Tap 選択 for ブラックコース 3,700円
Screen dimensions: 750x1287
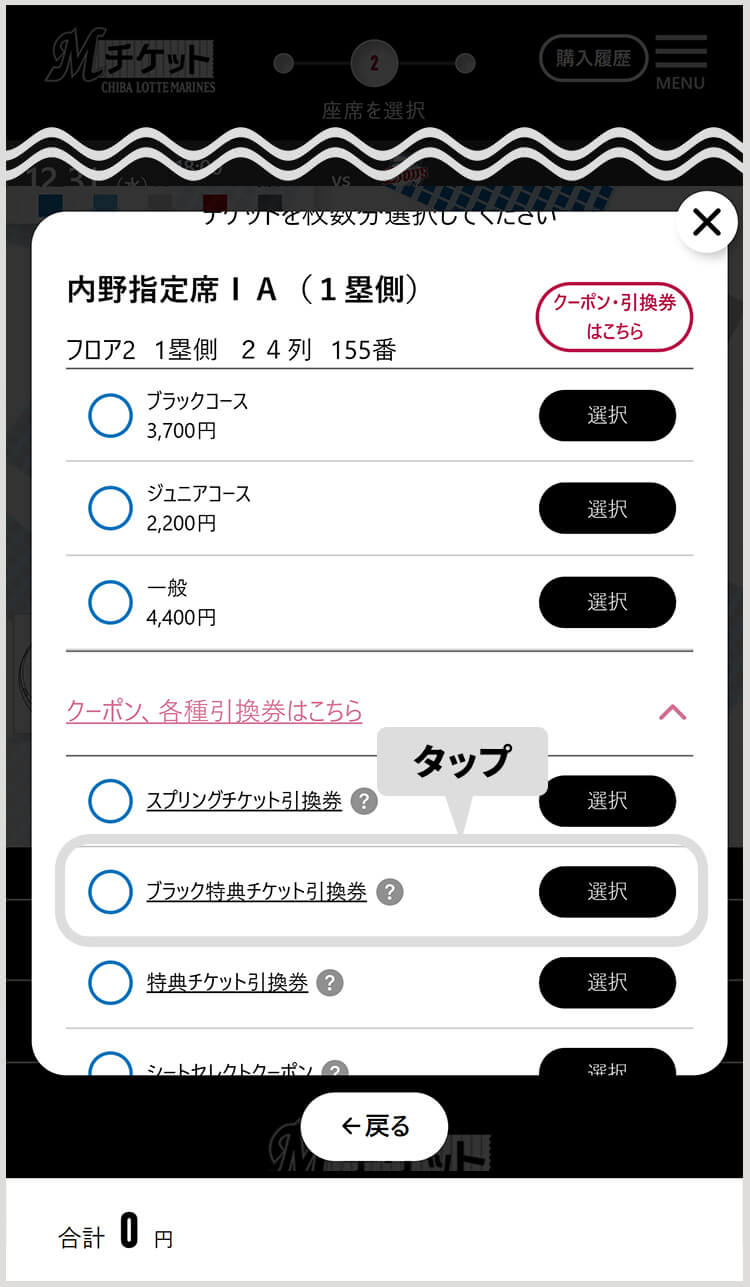click(x=607, y=415)
